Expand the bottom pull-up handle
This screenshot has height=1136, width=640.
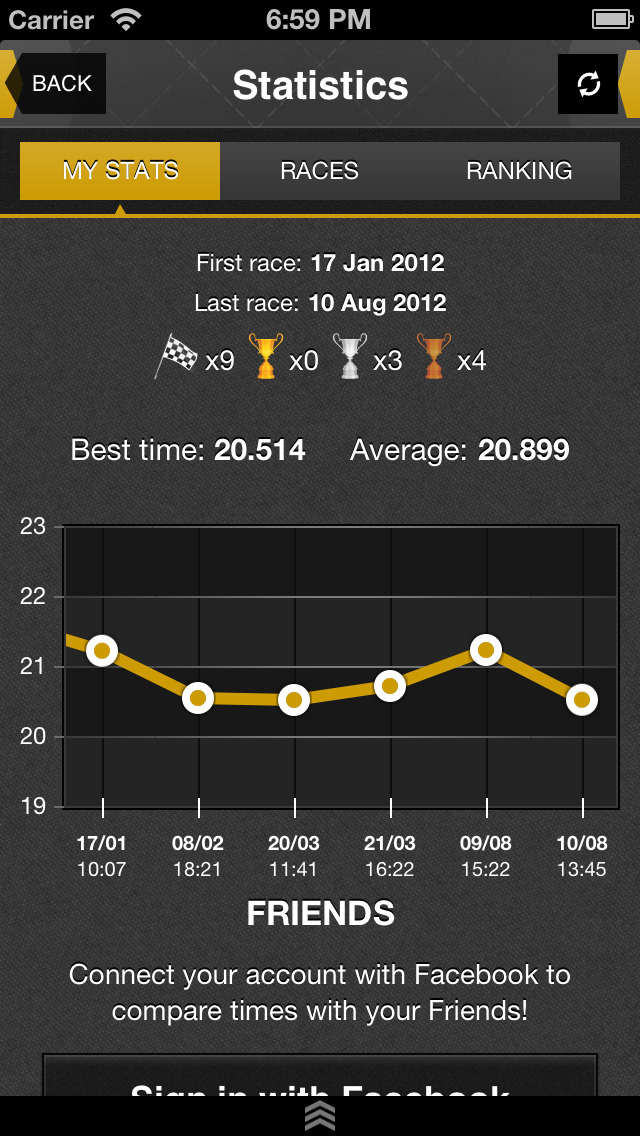pos(320,1116)
